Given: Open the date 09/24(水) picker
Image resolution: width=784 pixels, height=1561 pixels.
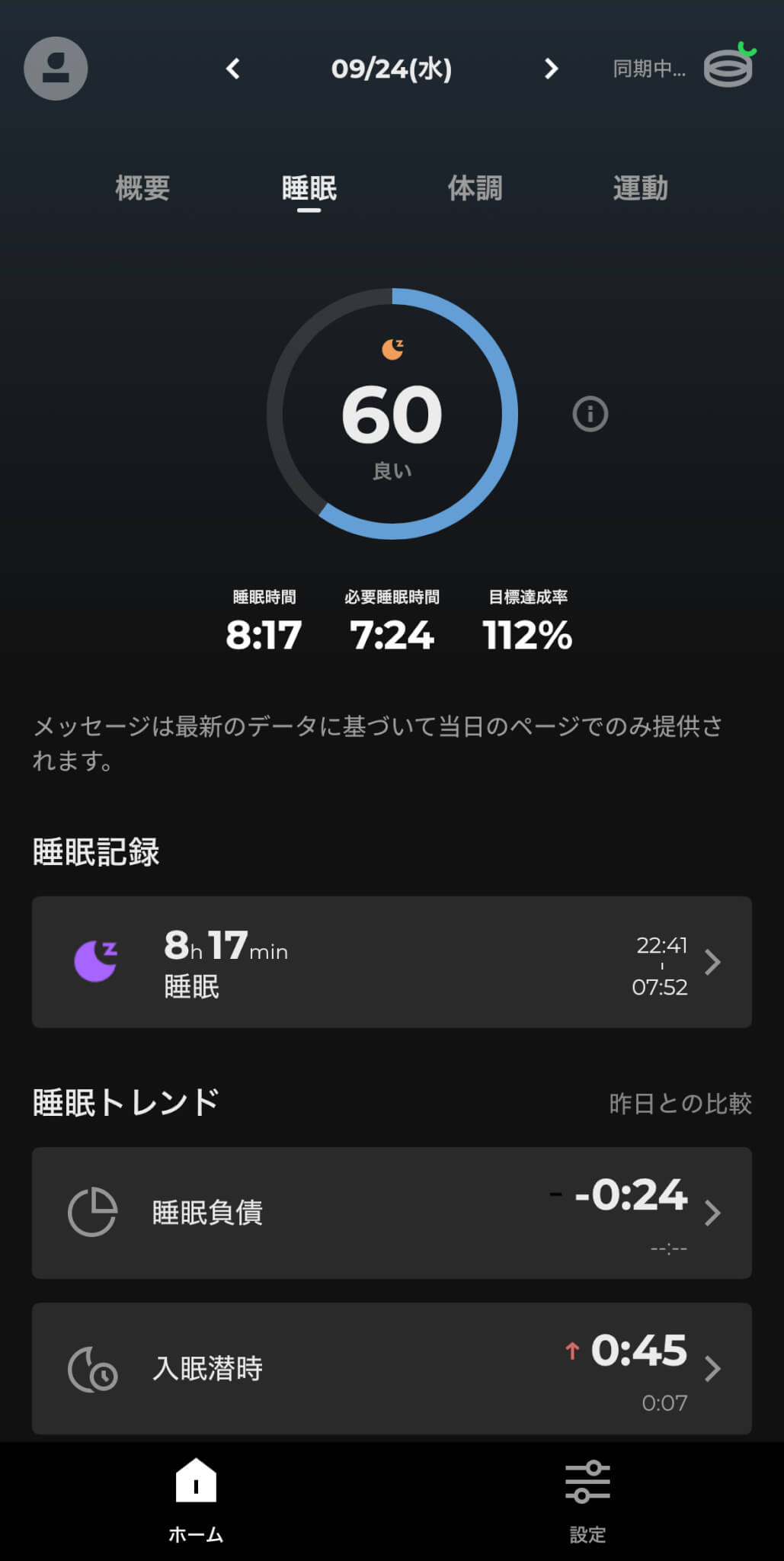Looking at the screenshot, I should point(392,69).
